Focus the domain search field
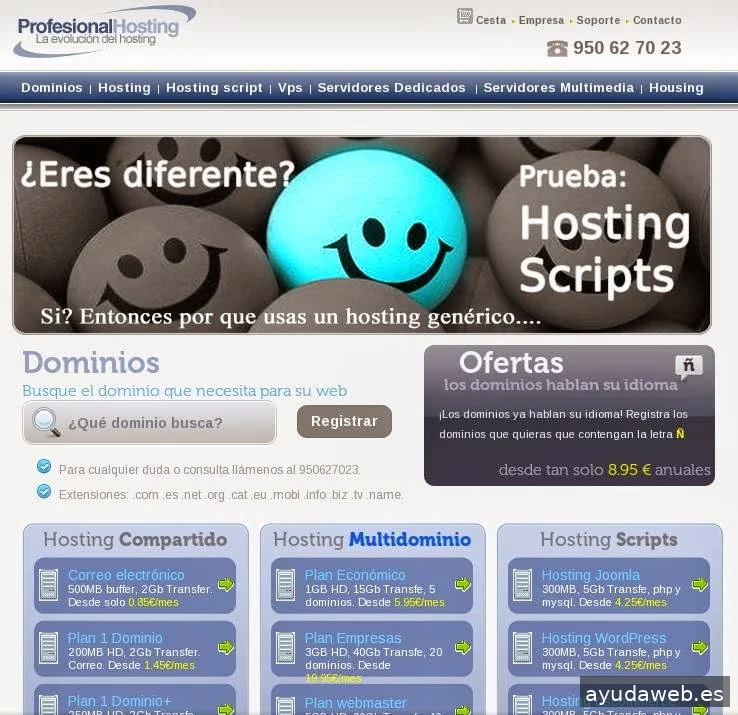 pyautogui.click(x=160, y=423)
